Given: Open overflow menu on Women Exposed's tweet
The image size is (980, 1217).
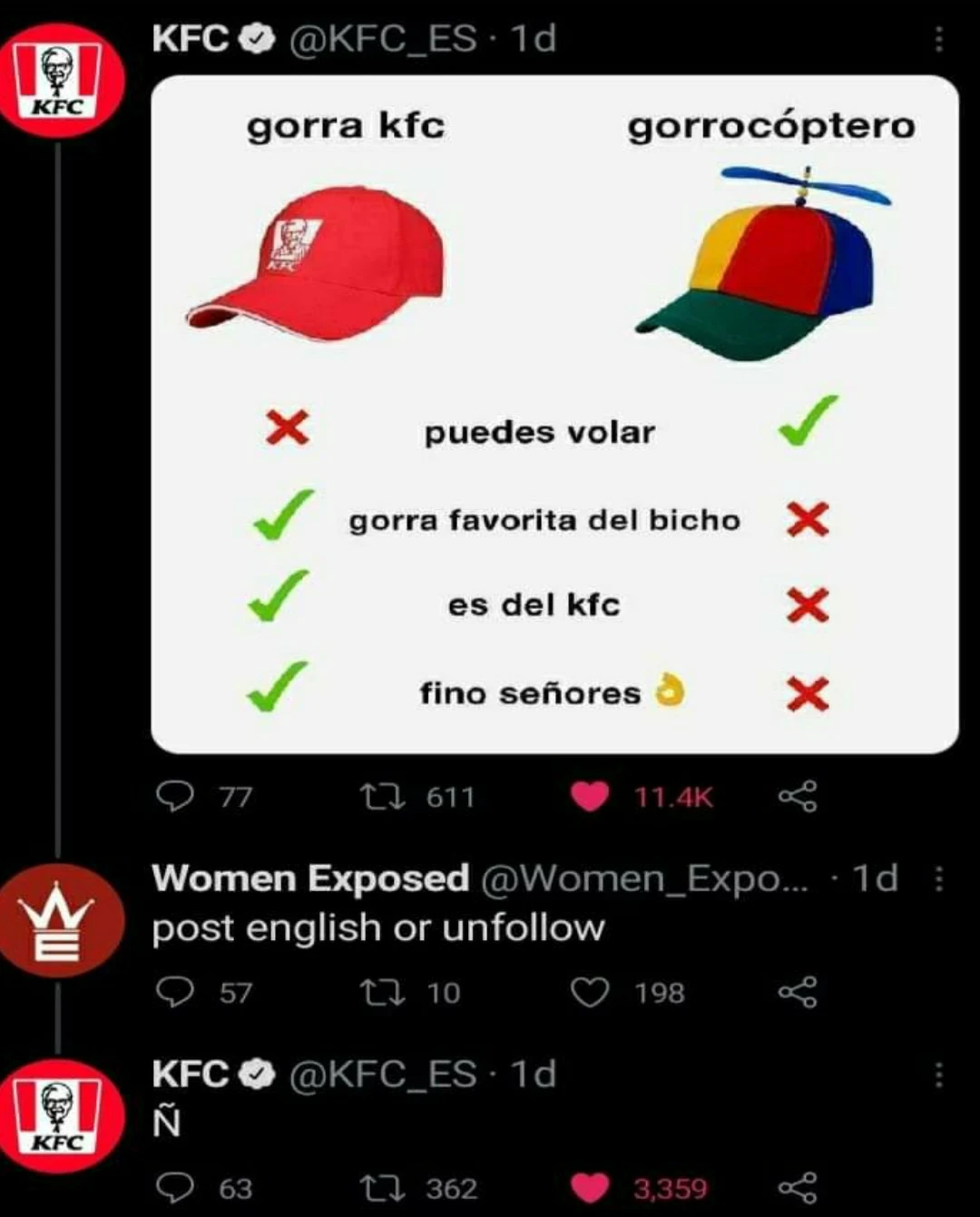Looking at the screenshot, I should [938, 878].
